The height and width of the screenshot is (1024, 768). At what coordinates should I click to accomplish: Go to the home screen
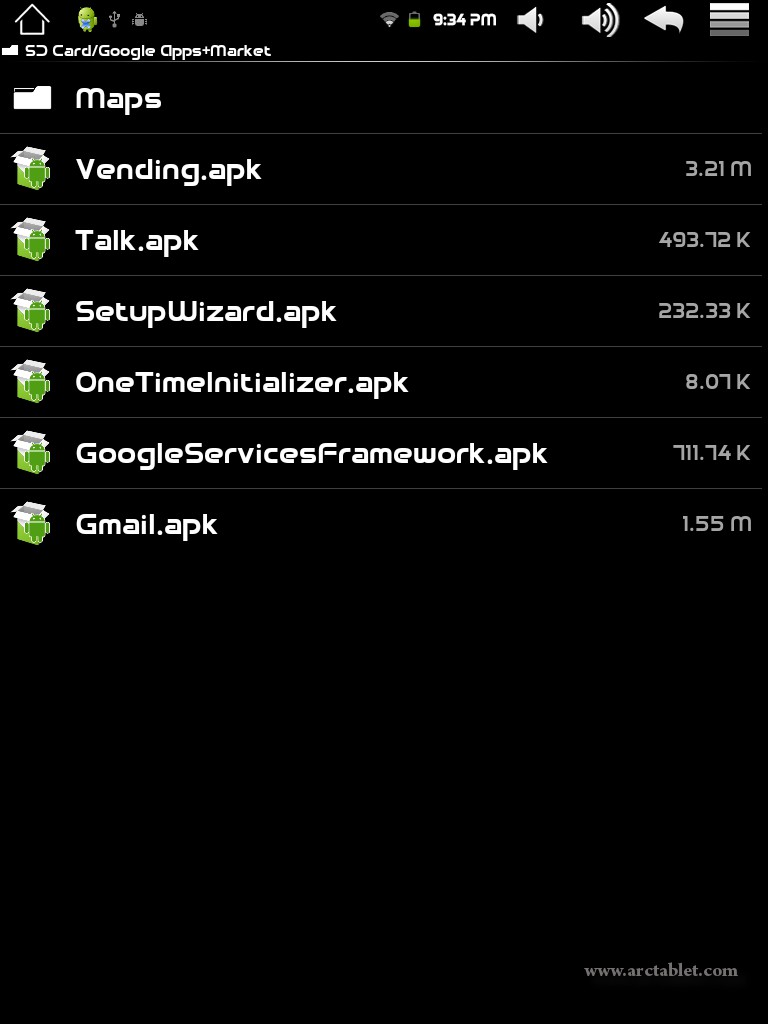point(32,19)
